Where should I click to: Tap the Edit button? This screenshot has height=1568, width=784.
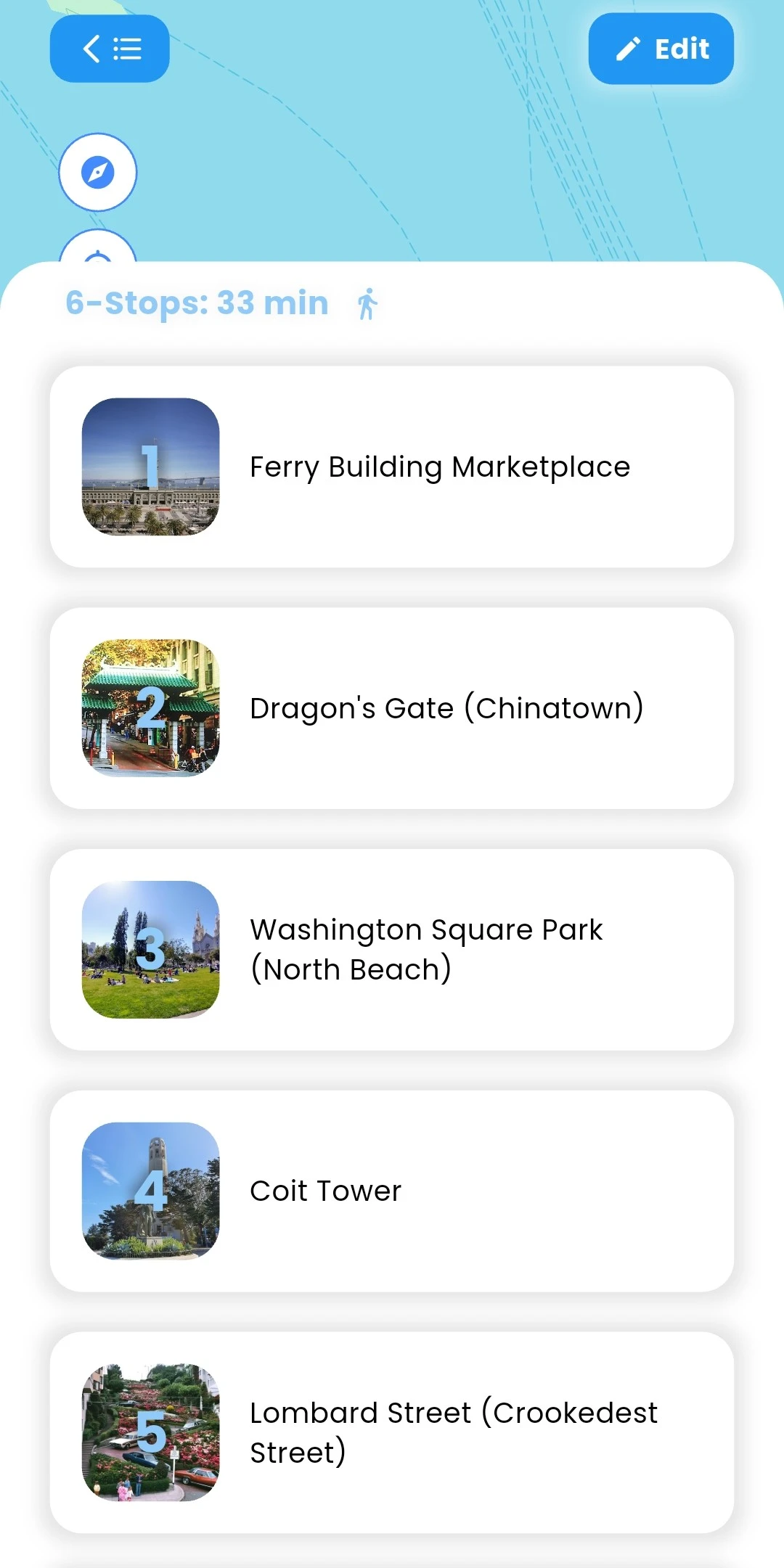(661, 49)
